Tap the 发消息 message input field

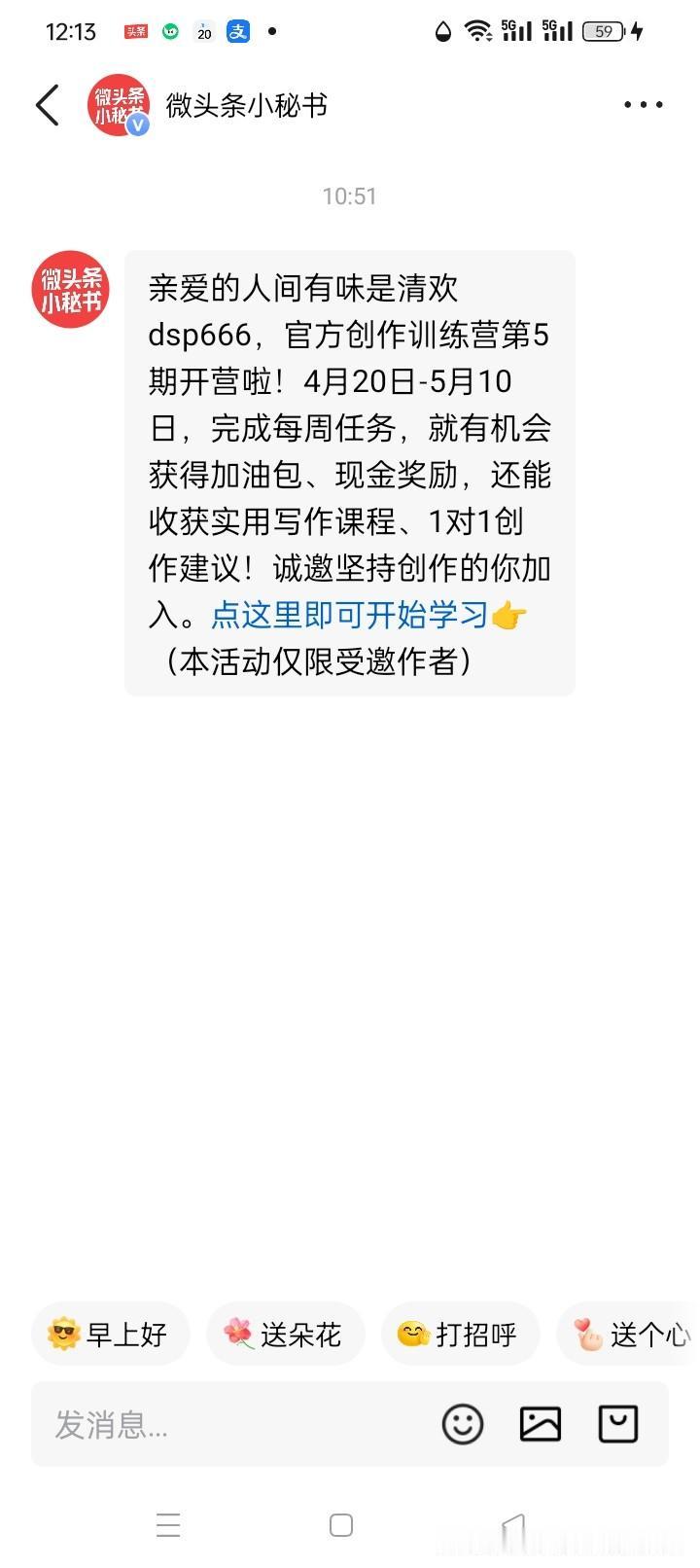pos(146,1423)
